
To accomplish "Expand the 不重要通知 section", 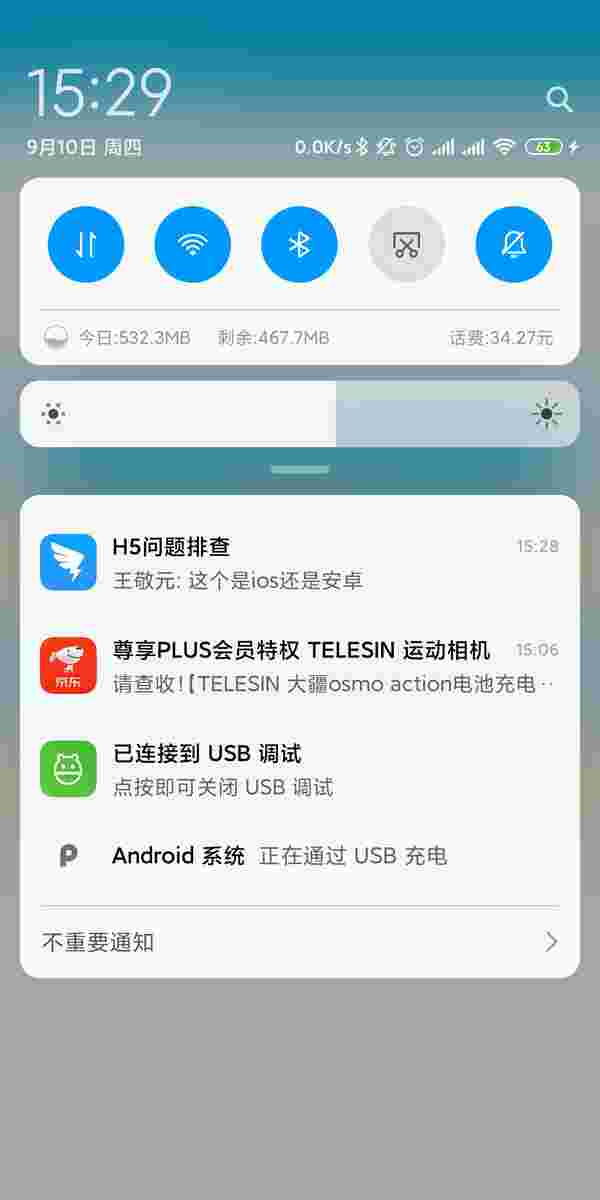I will pyautogui.click(x=300, y=942).
